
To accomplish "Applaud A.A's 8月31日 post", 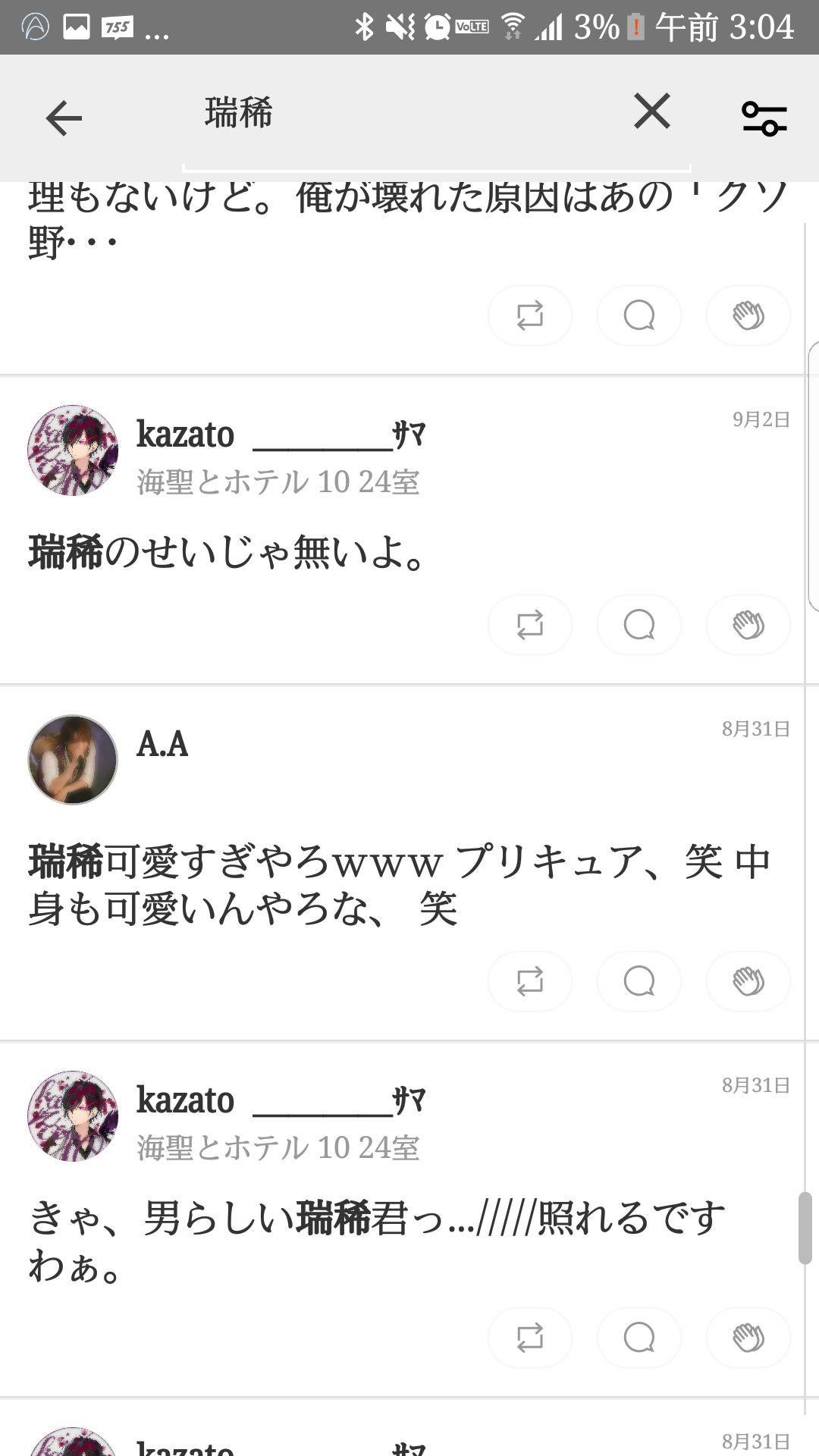I will point(748,981).
